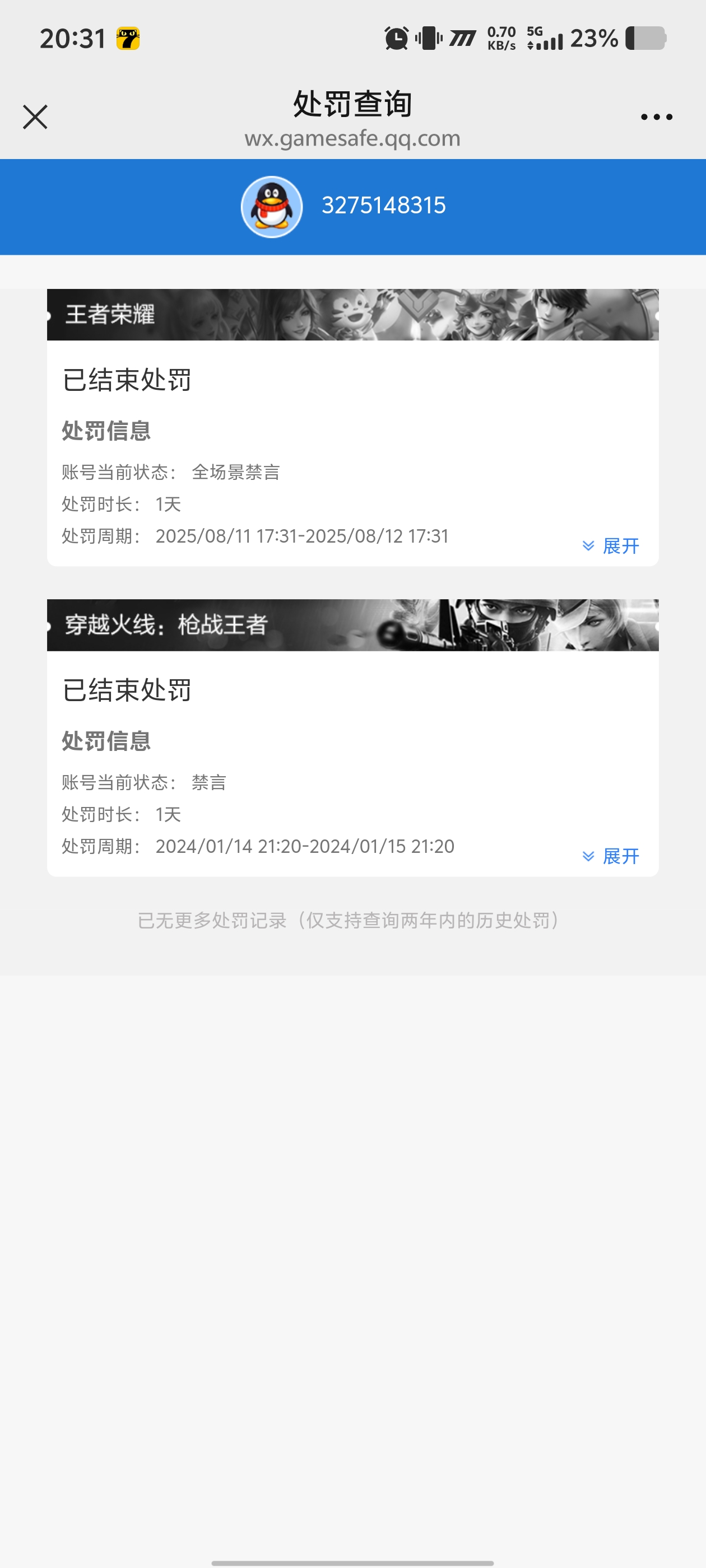
Task: Tap the vibrate mode status icon
Action: point(428,38)
